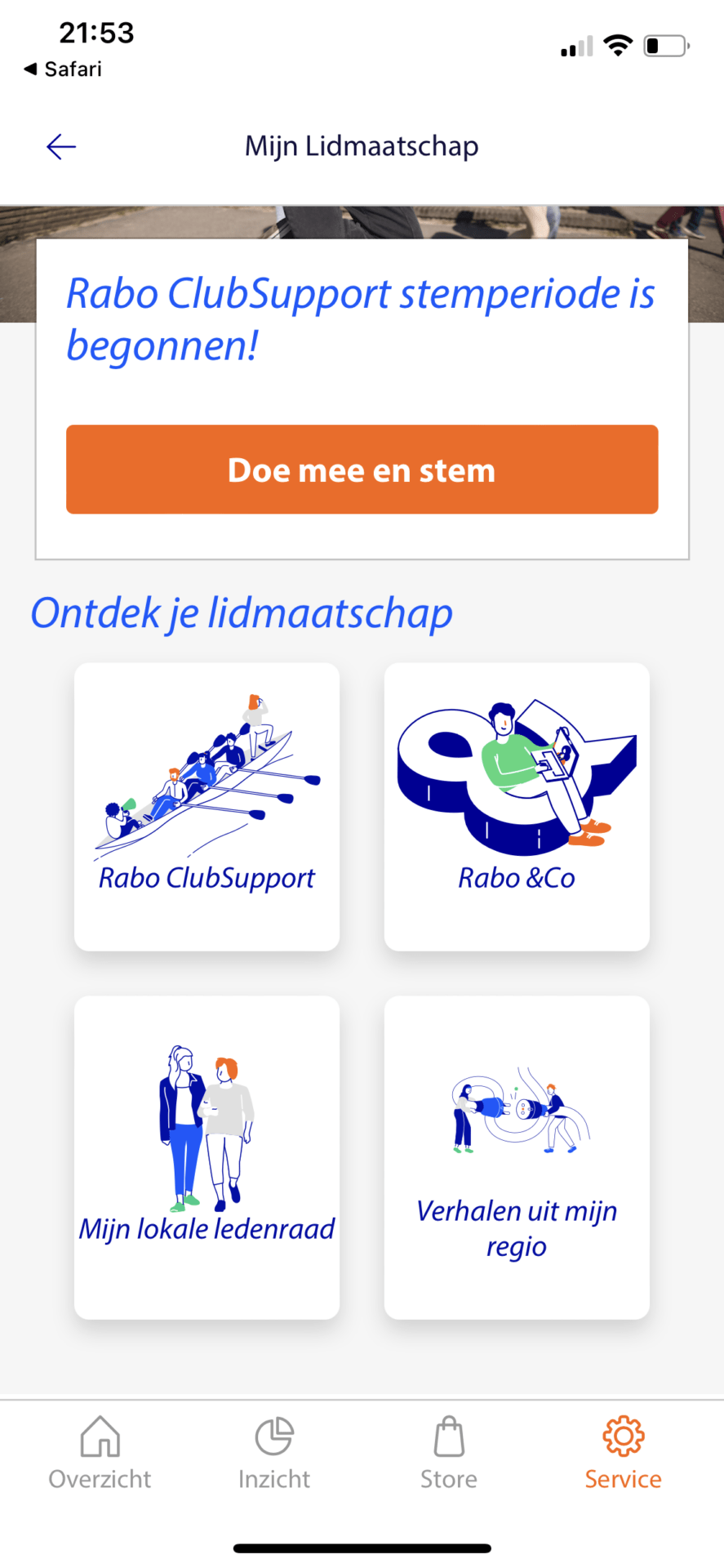Switch to the Overzicht tab
The height and width of the screenshot is (1568, 724).
(x=100, y=1454)
